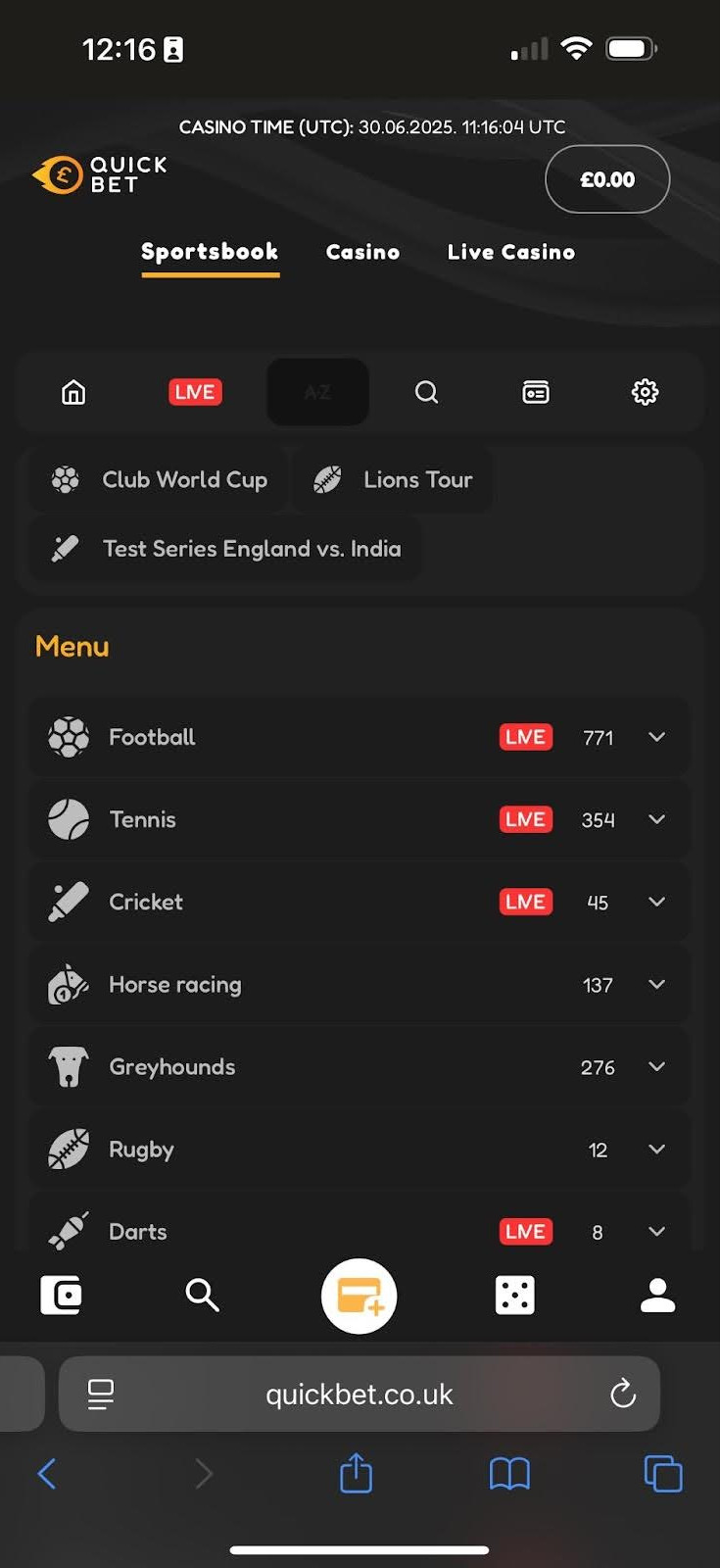720x1568 pixels.
Task: Reload the quickbet.co.uk page
Action: point(623,1394)
